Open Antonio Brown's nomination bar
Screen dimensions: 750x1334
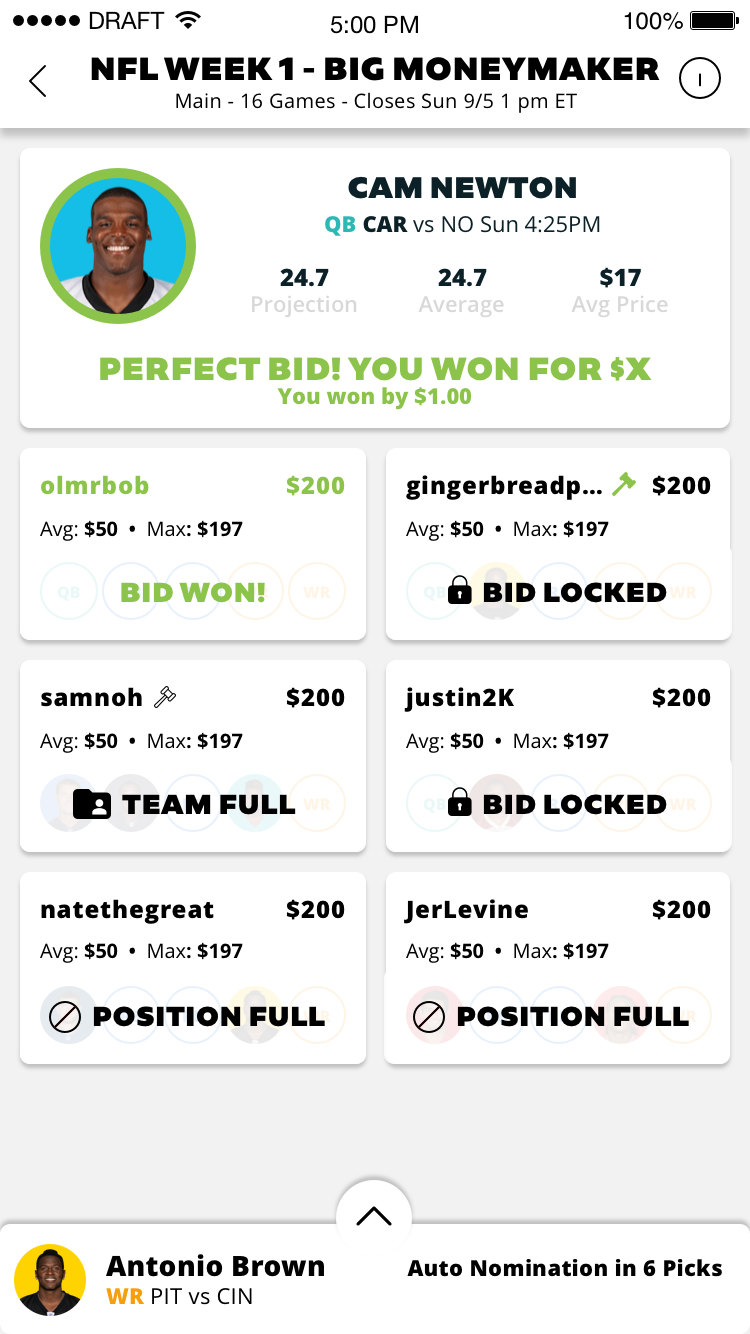coord(375,1280)
